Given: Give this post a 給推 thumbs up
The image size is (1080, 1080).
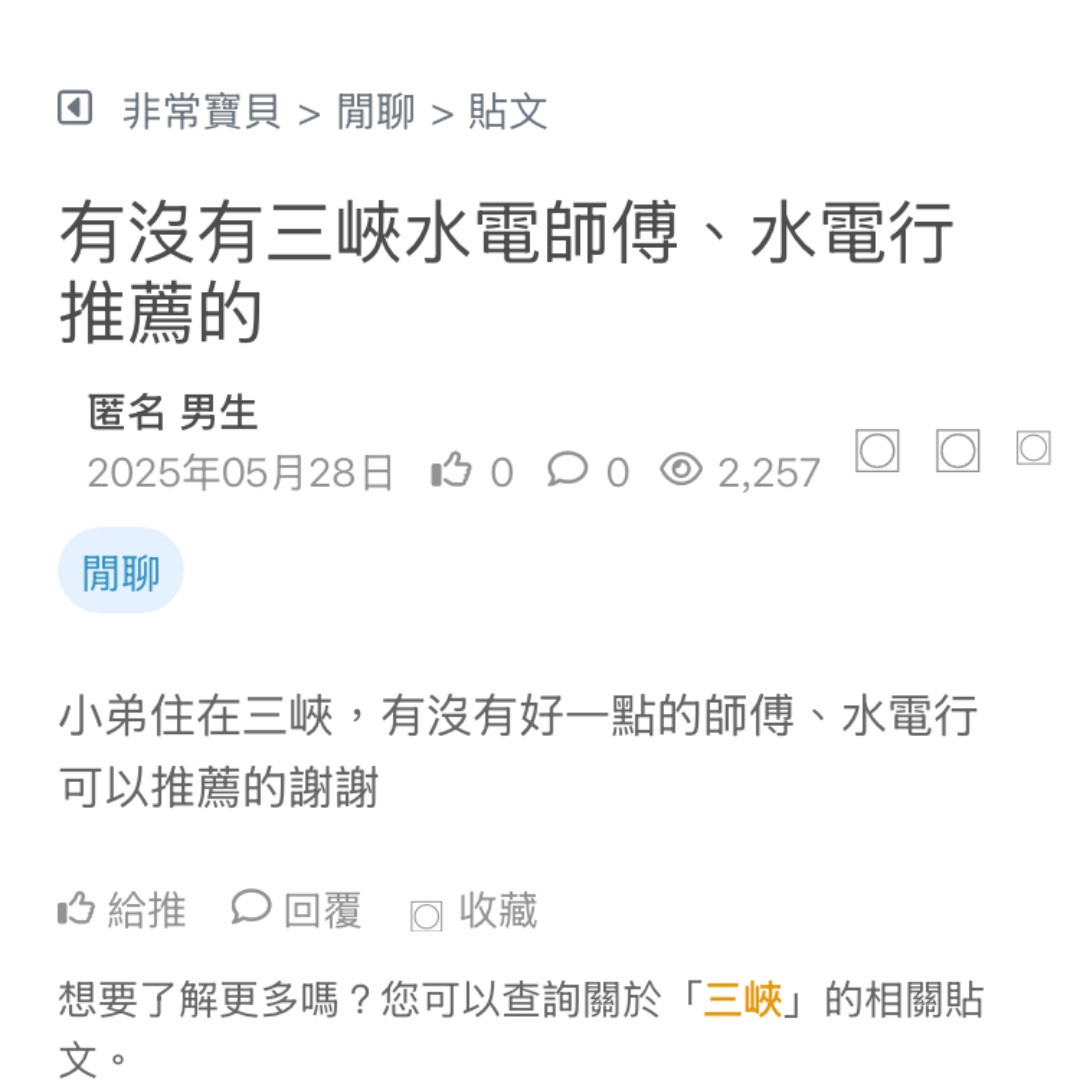Looking at the screenshot, I should pos(122,911).
